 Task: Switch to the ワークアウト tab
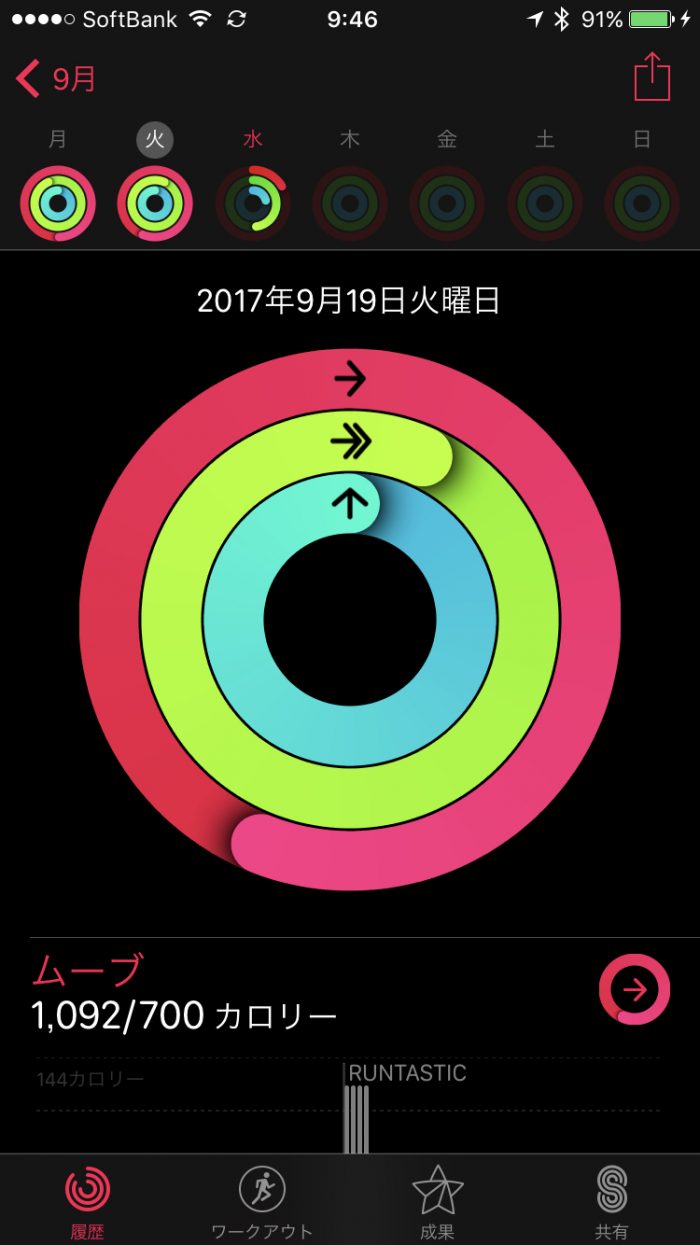[262, 1200]
